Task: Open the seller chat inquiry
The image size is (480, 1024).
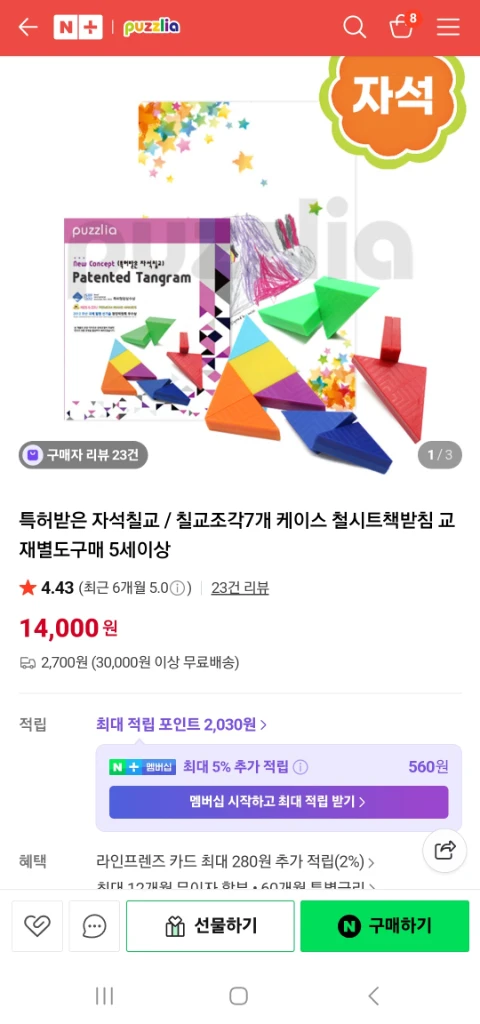Action: coord(95,925)
